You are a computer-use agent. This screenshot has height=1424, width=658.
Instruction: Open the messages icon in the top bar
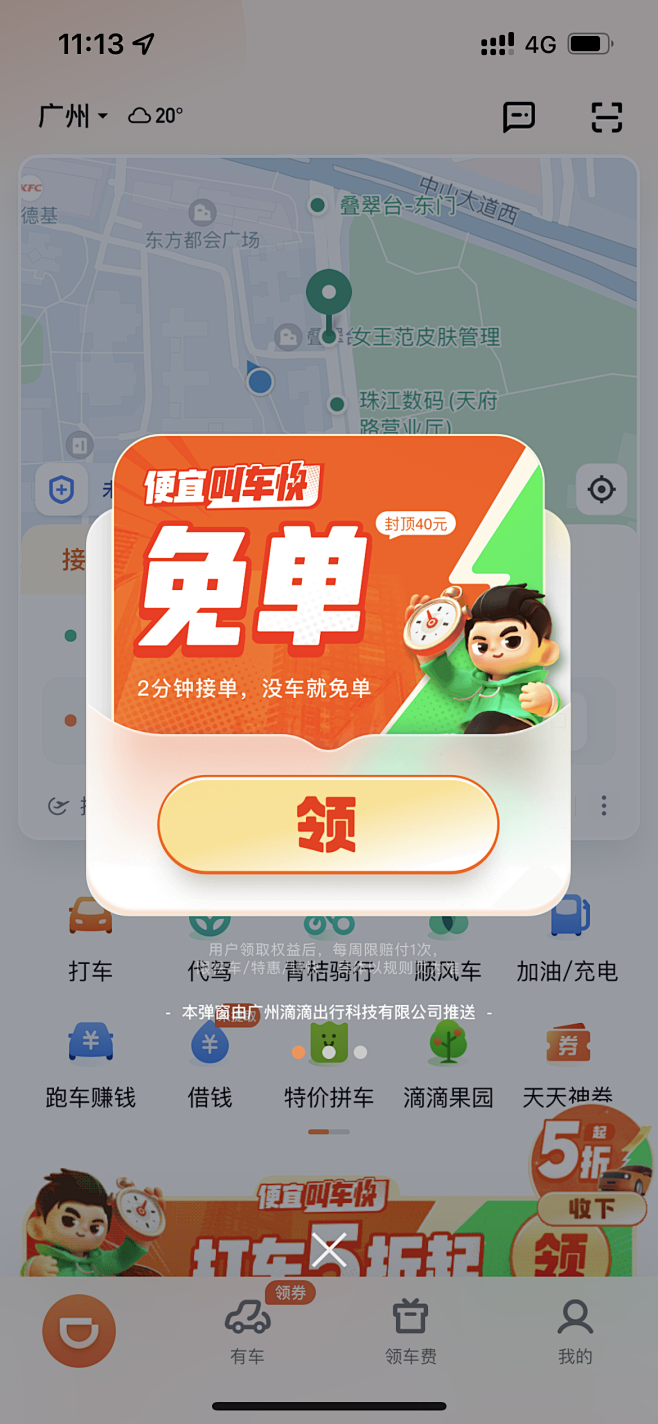(x=518, y=117)
